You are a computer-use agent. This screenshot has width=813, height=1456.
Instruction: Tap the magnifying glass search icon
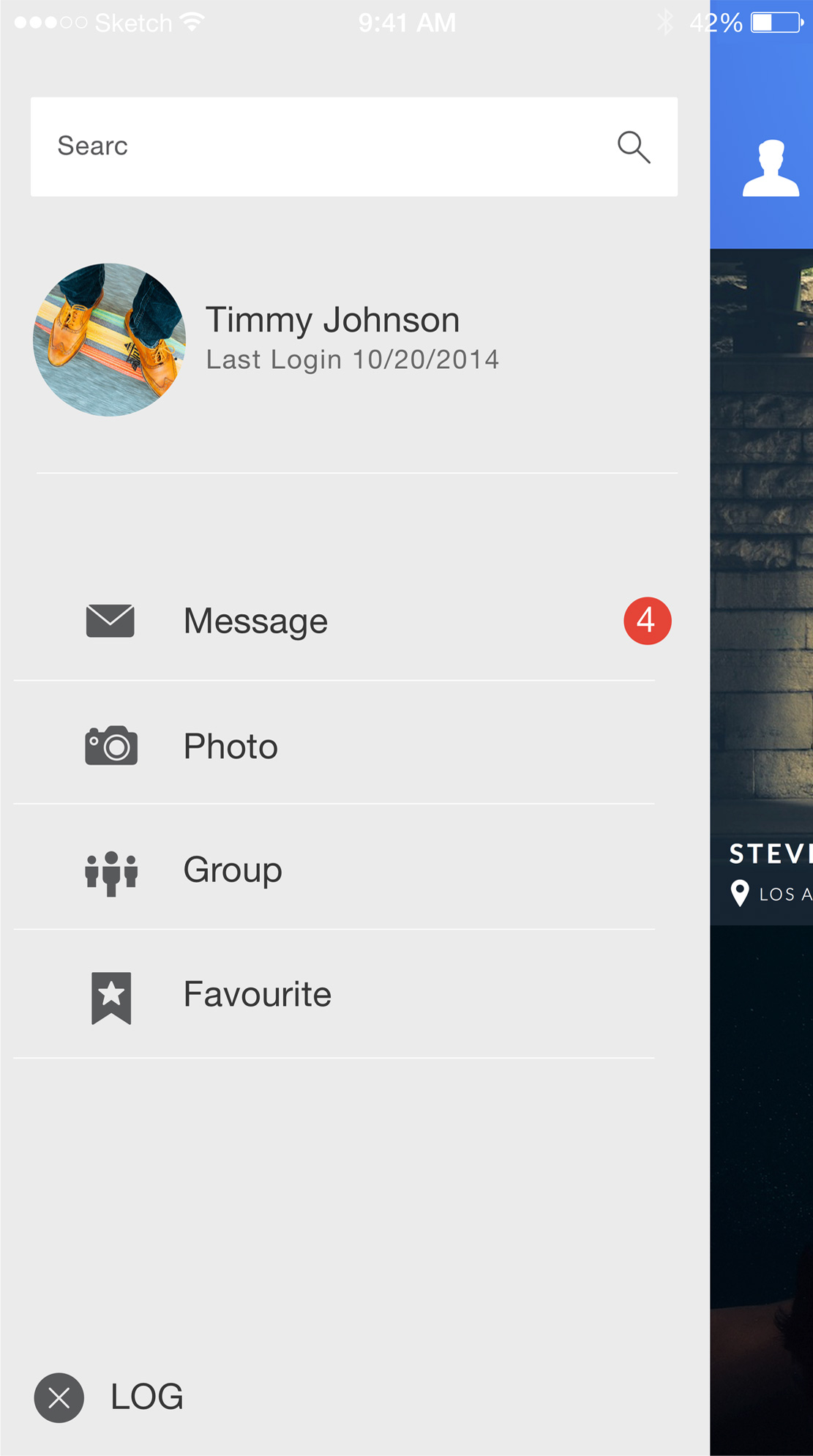(x=633, y=147)
